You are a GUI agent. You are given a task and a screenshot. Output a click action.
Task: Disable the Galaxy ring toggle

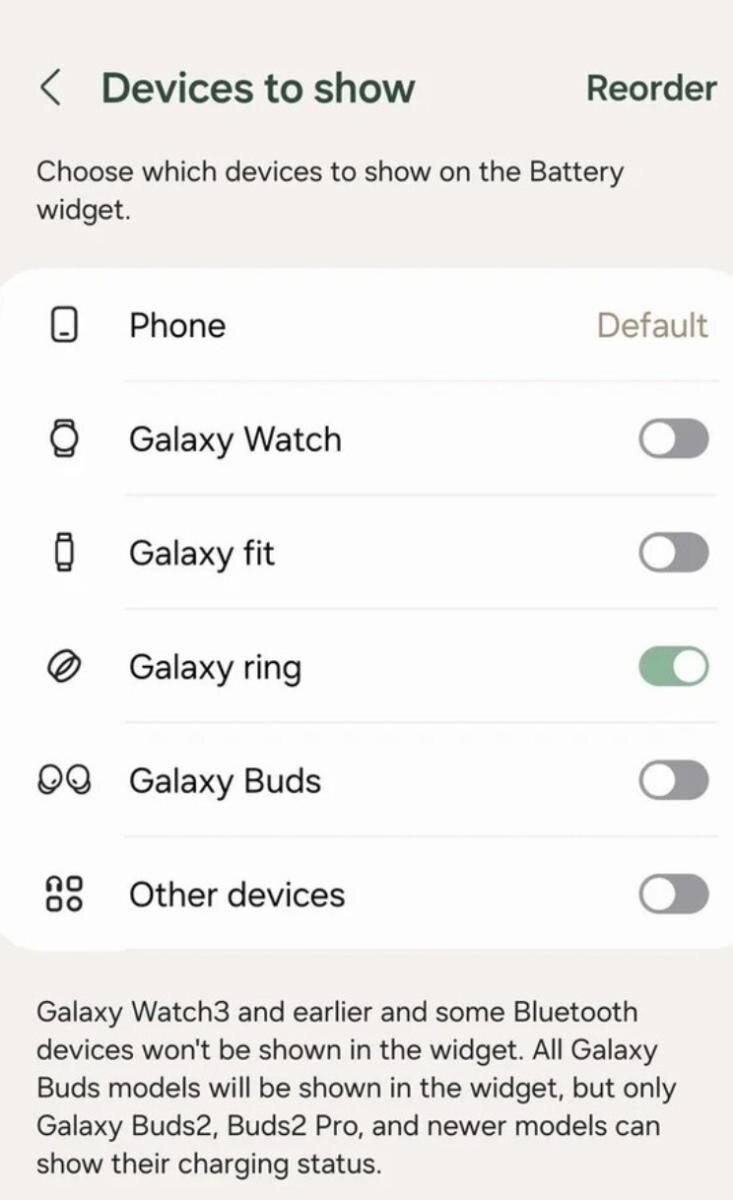(674, 667)
